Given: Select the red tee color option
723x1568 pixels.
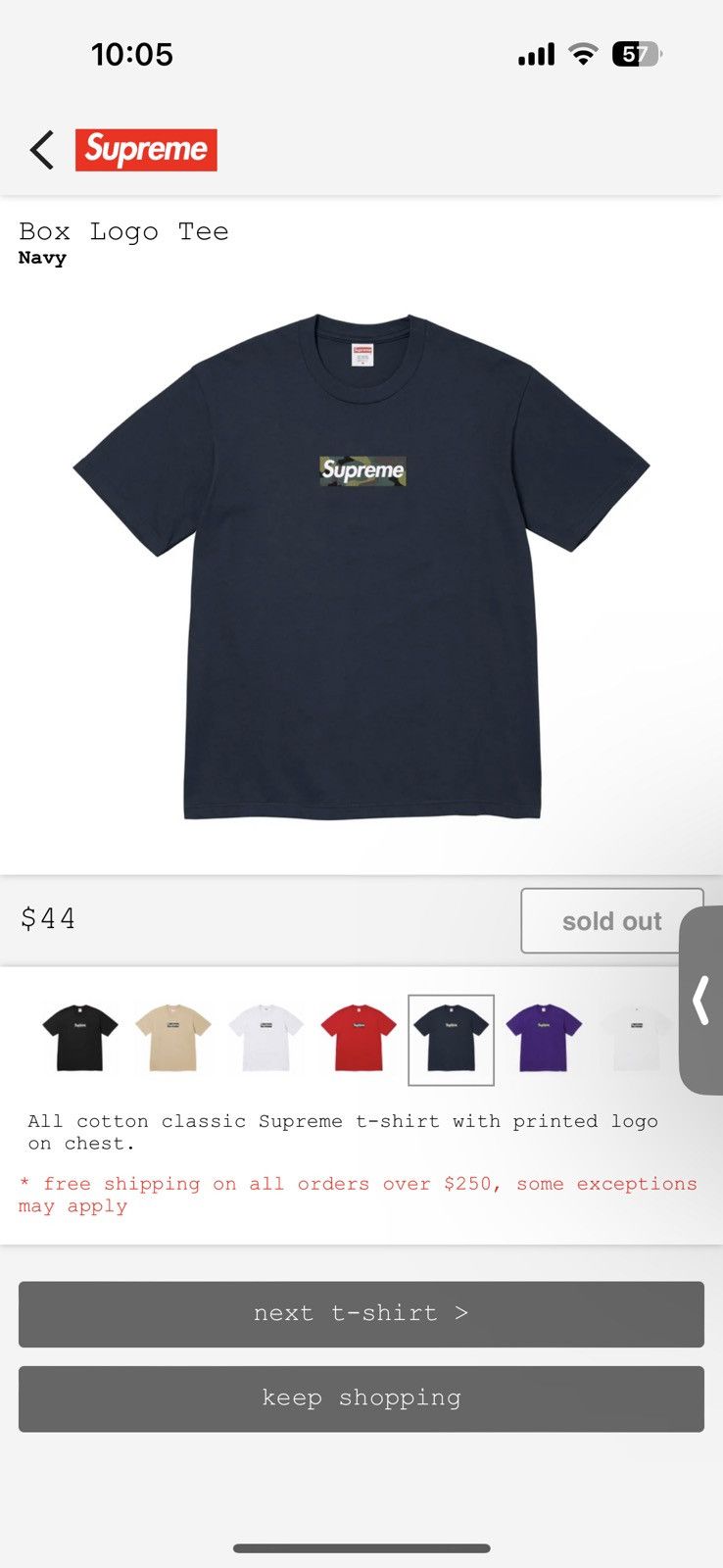Looking at the screenshot, I should point(359,1039).
